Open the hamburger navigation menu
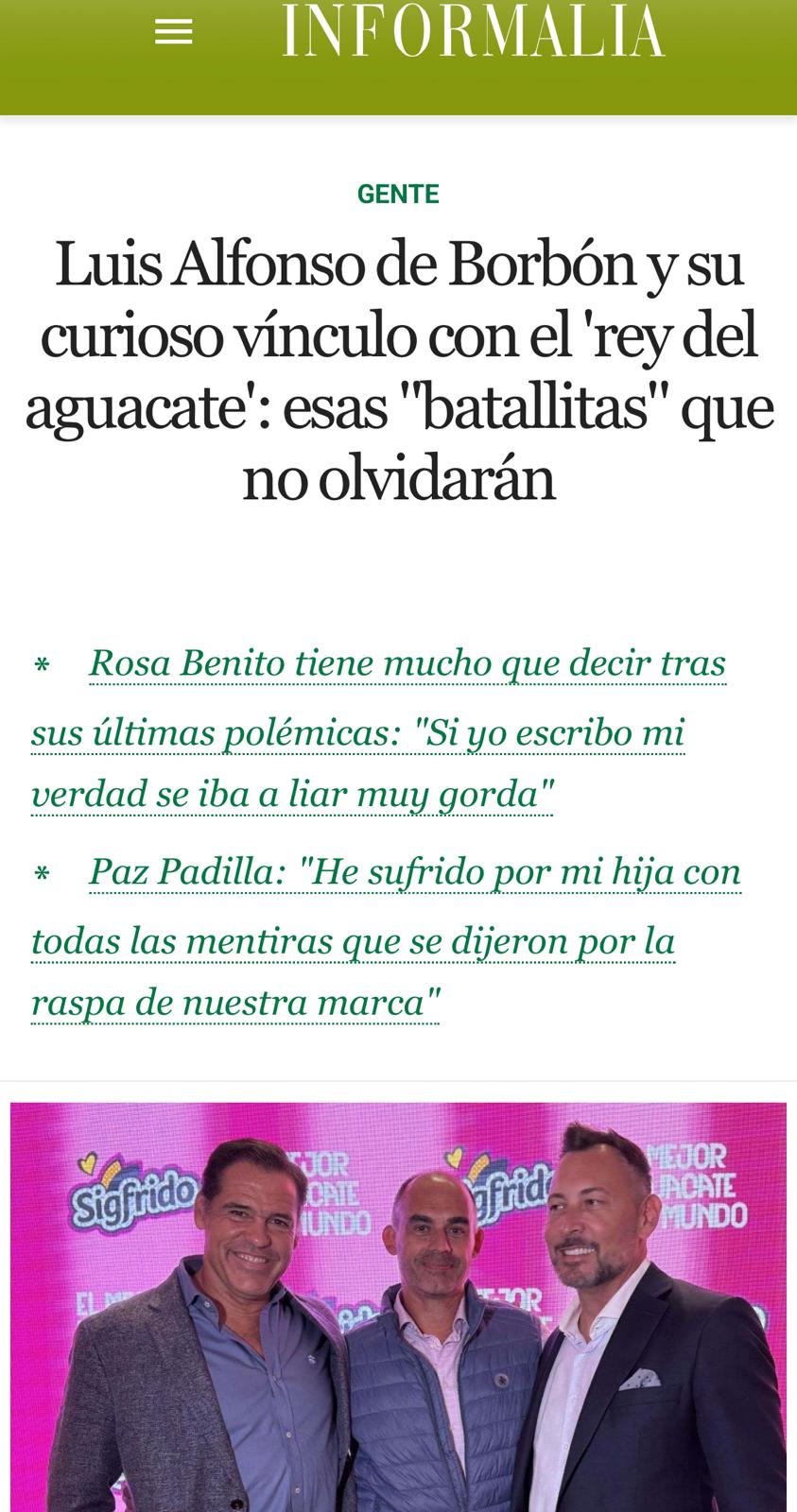 coord(173,33)
